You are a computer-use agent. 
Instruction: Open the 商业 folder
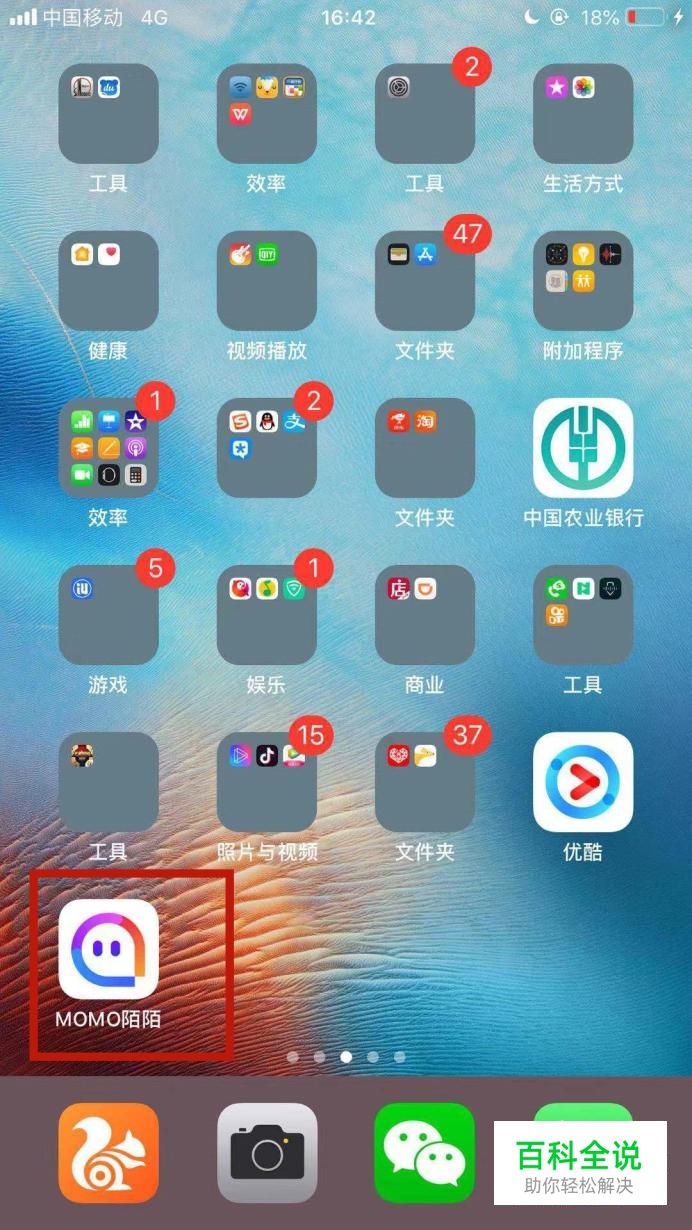[424, 615]
